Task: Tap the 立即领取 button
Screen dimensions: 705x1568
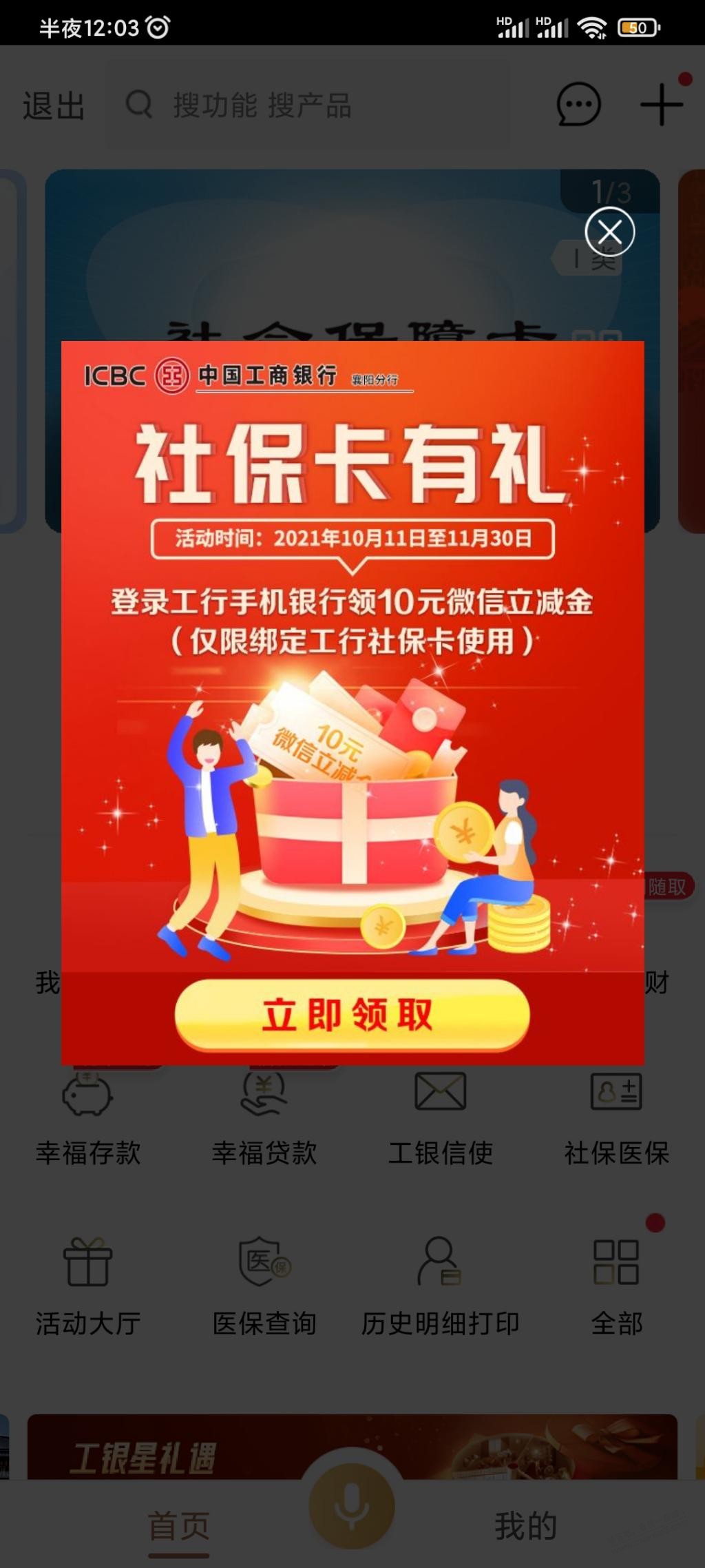Action: (352, 1015)
